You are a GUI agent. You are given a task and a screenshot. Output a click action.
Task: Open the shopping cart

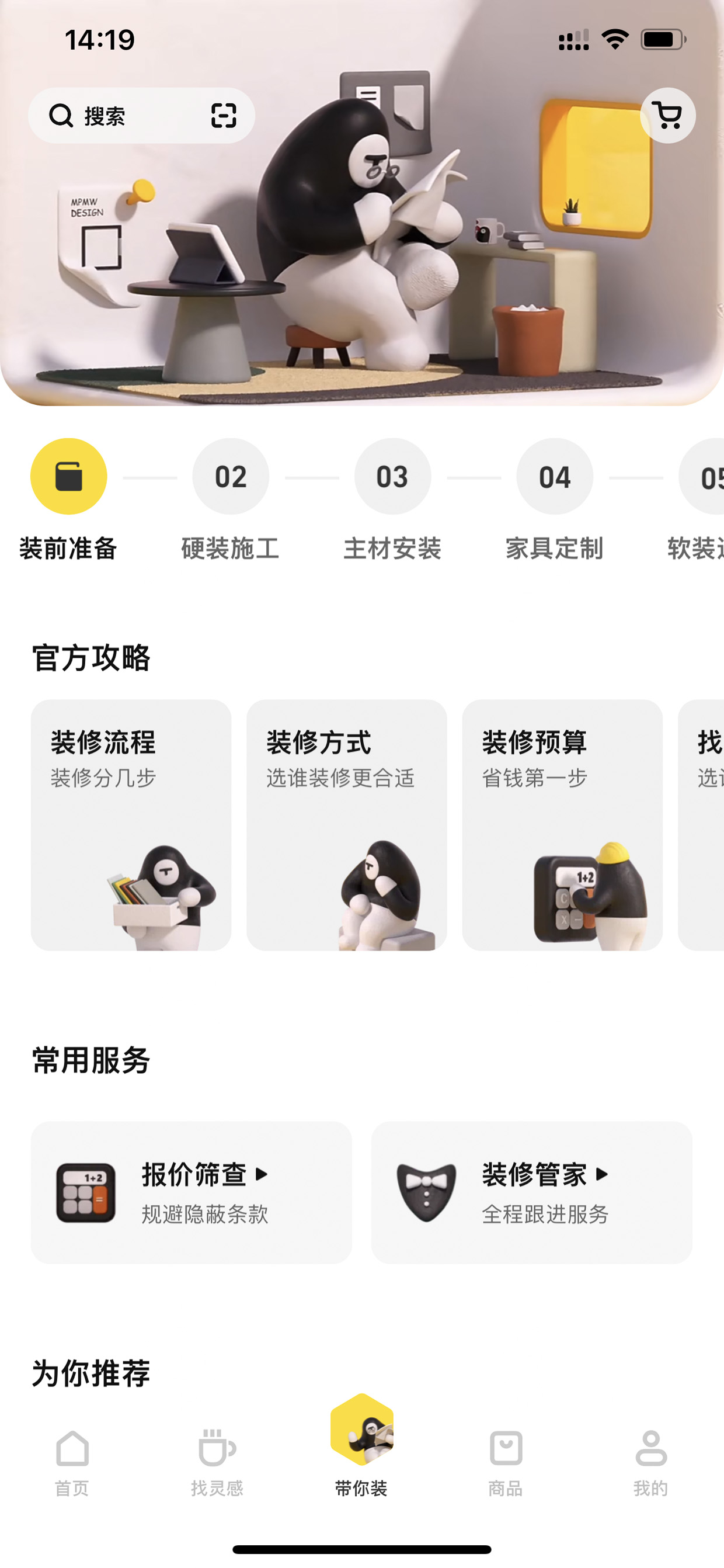[667, 116]
